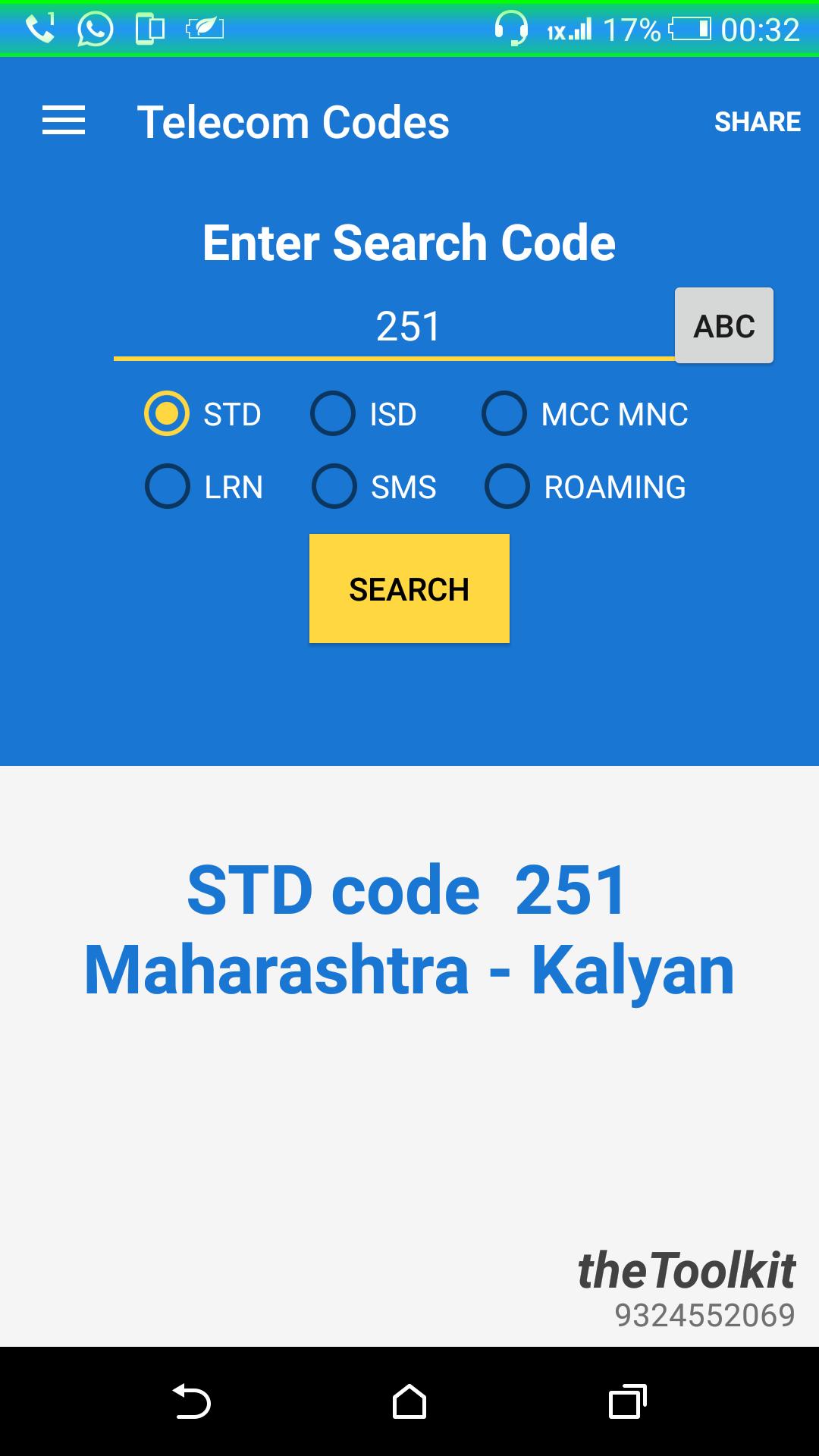Screen dimensions: 819x1456
Task: Select the STD radio option
Action: point(167,414)
